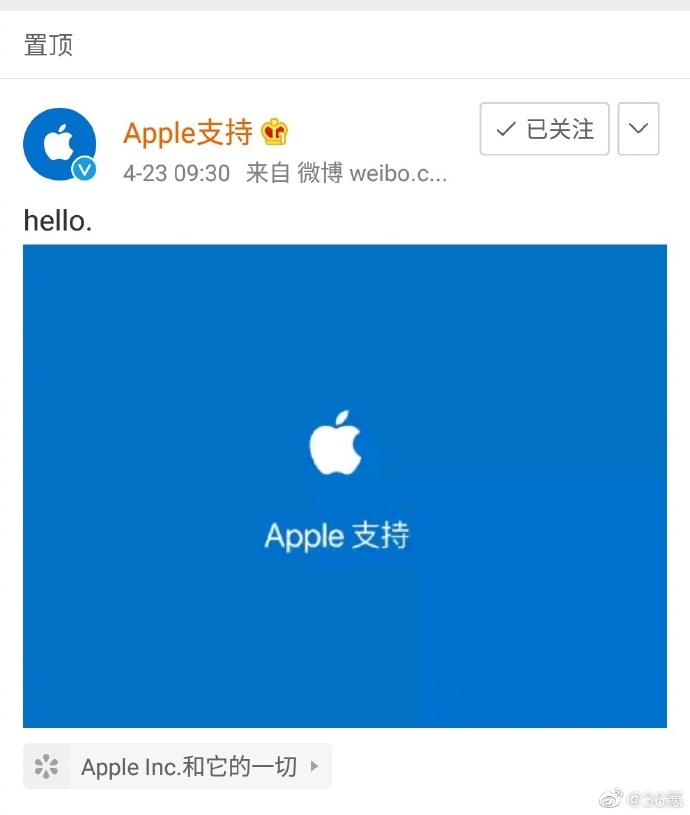Open the Apple支持 account name link
The image size is (690, 815).
pos(187,131)
